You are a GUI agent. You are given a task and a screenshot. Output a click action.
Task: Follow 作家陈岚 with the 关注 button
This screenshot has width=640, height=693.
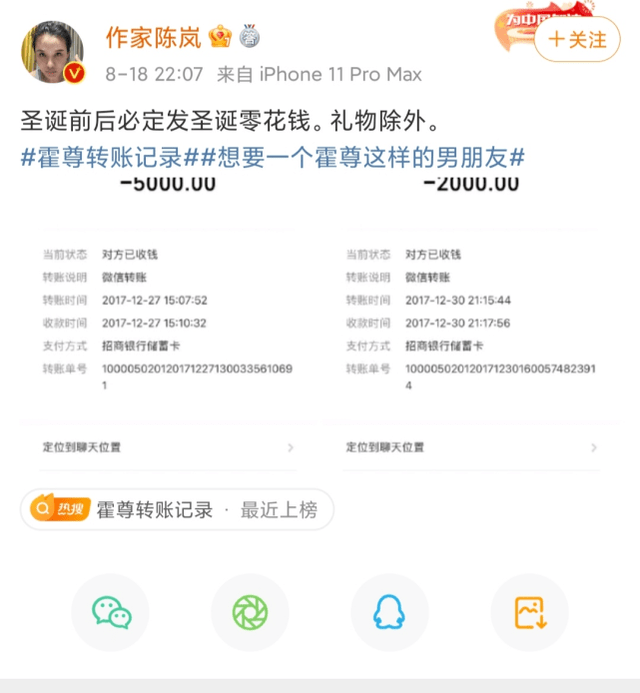(x=576, y=40)
